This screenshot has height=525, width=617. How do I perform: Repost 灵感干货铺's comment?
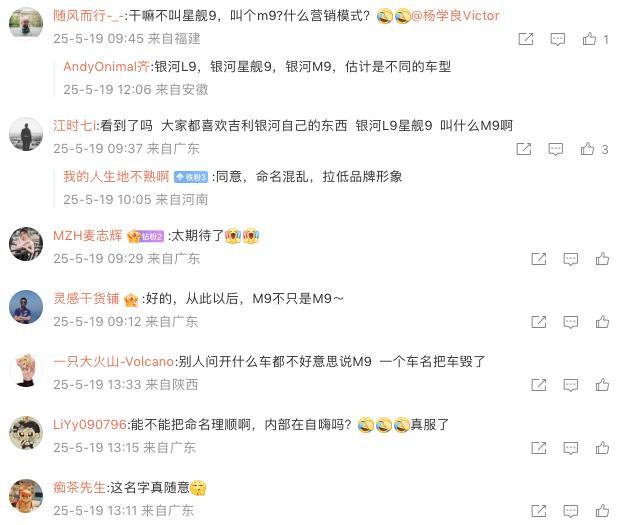point(538,322)
